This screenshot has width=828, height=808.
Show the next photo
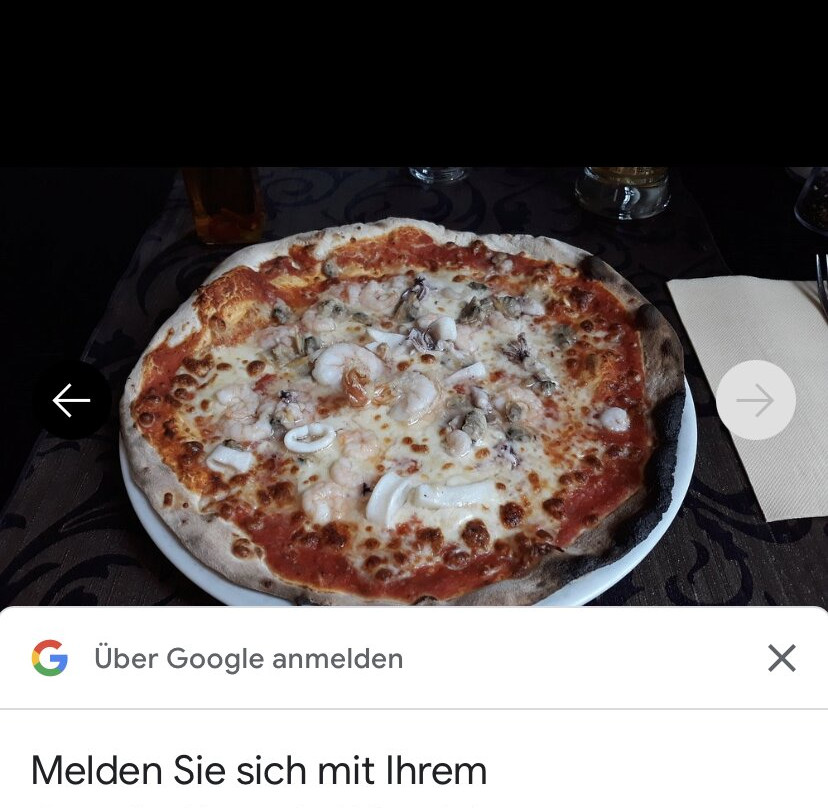pyautogui.click(x=755, y=400)
